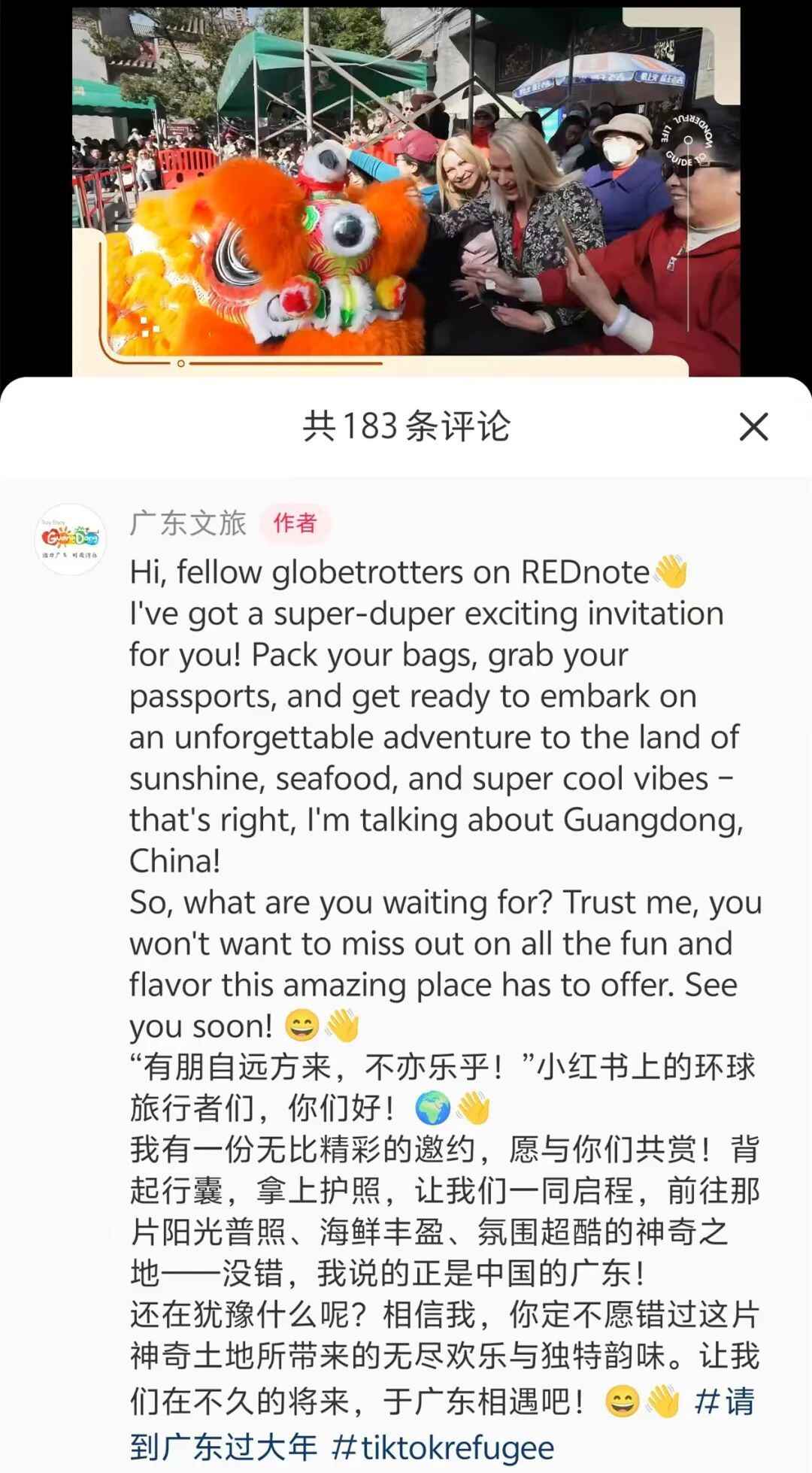Open the 广东文旅 username profile

(x=188, y=523)
